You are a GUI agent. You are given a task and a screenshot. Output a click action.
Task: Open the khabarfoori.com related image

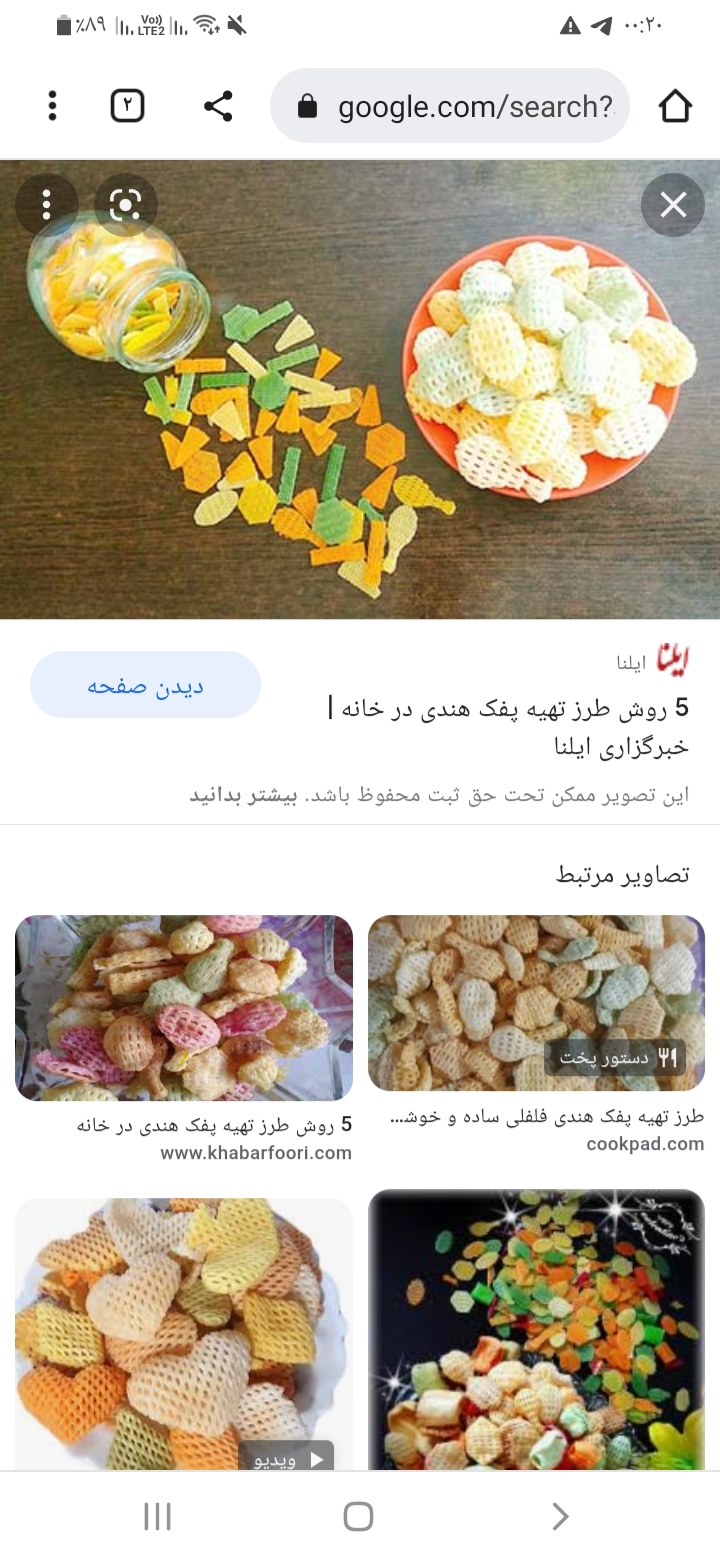pos(184,1008)
